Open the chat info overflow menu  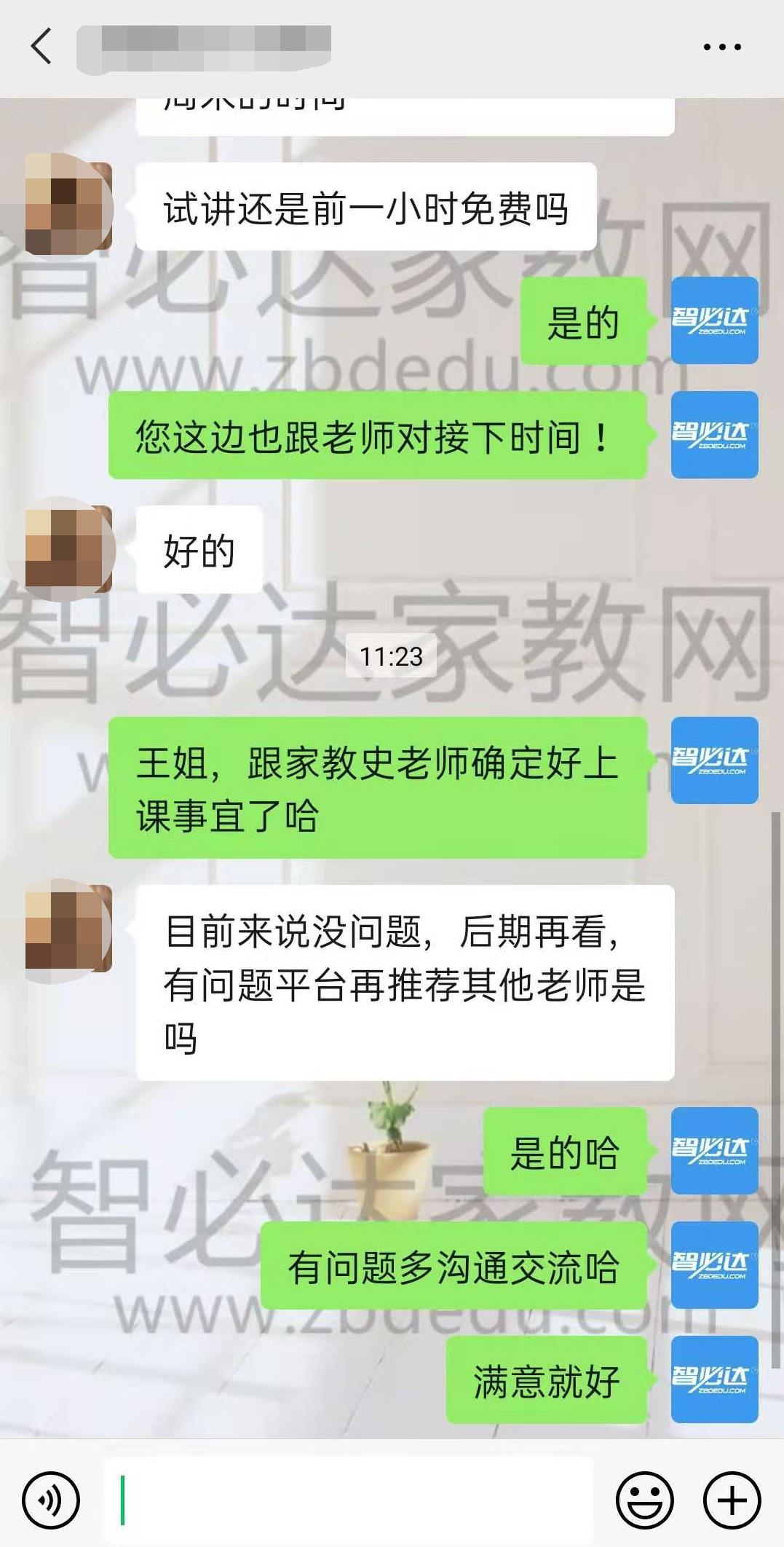(721, 47)
